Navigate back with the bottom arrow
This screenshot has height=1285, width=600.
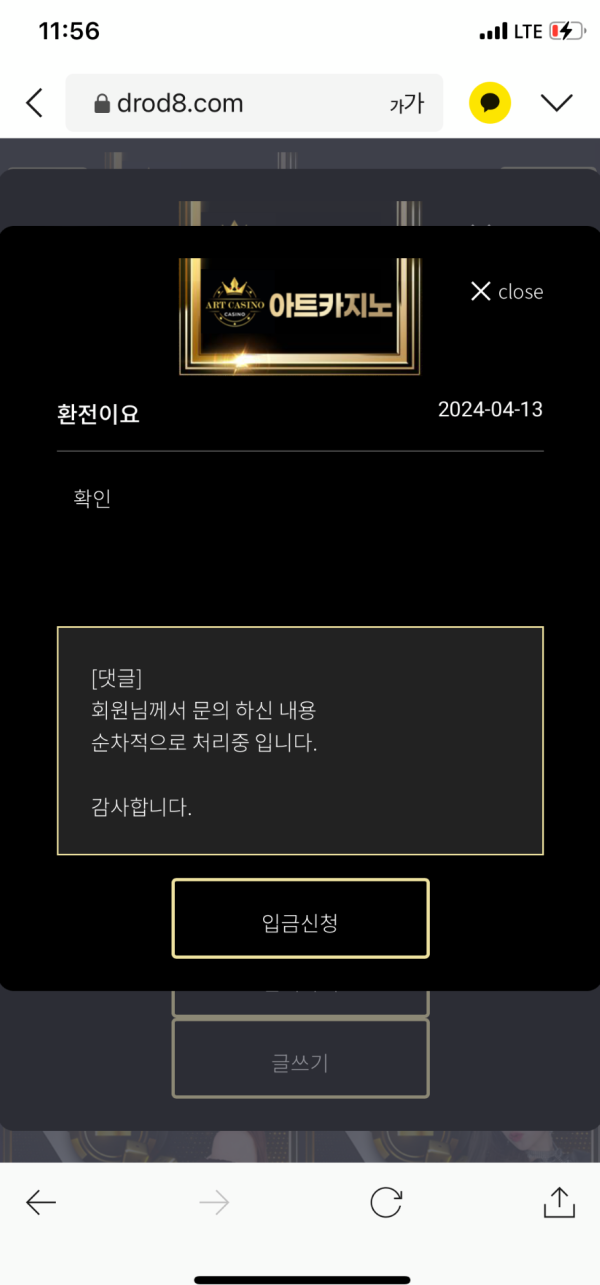(41, 1203)
